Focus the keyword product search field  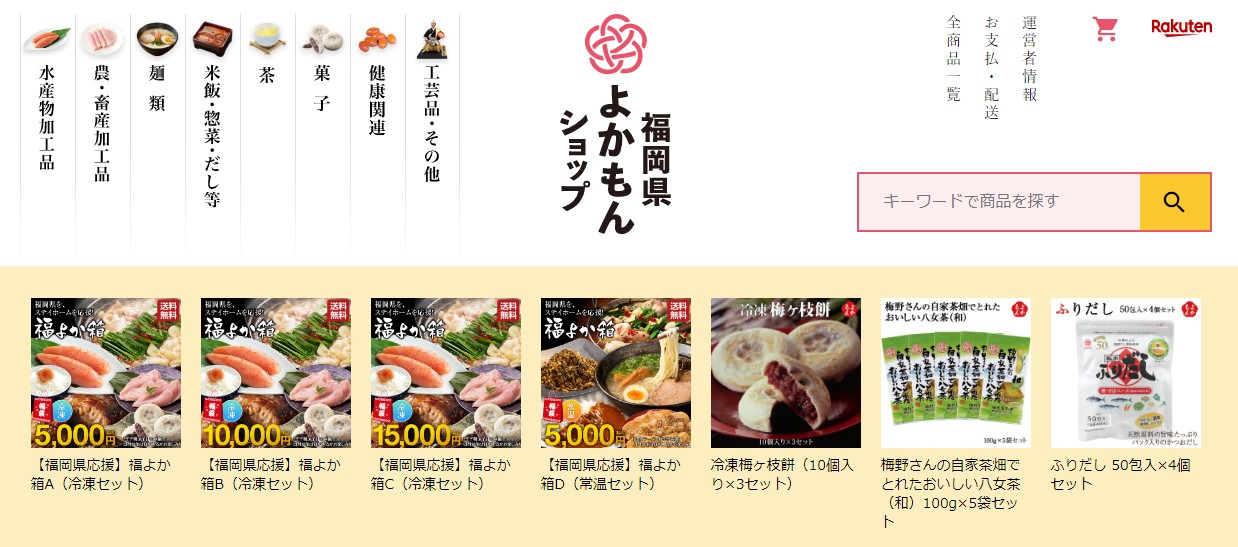998,202
